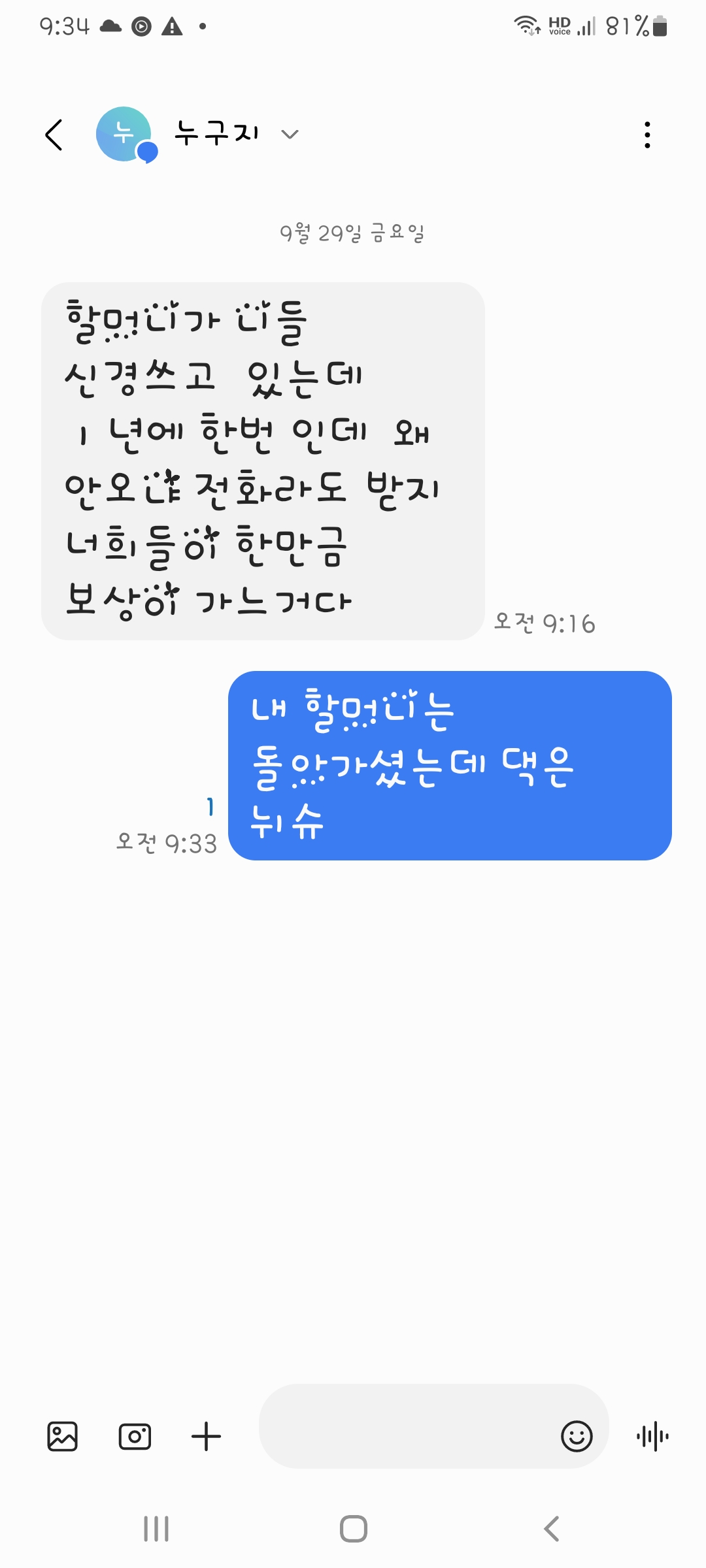Record a voice message

(652, 1437)
